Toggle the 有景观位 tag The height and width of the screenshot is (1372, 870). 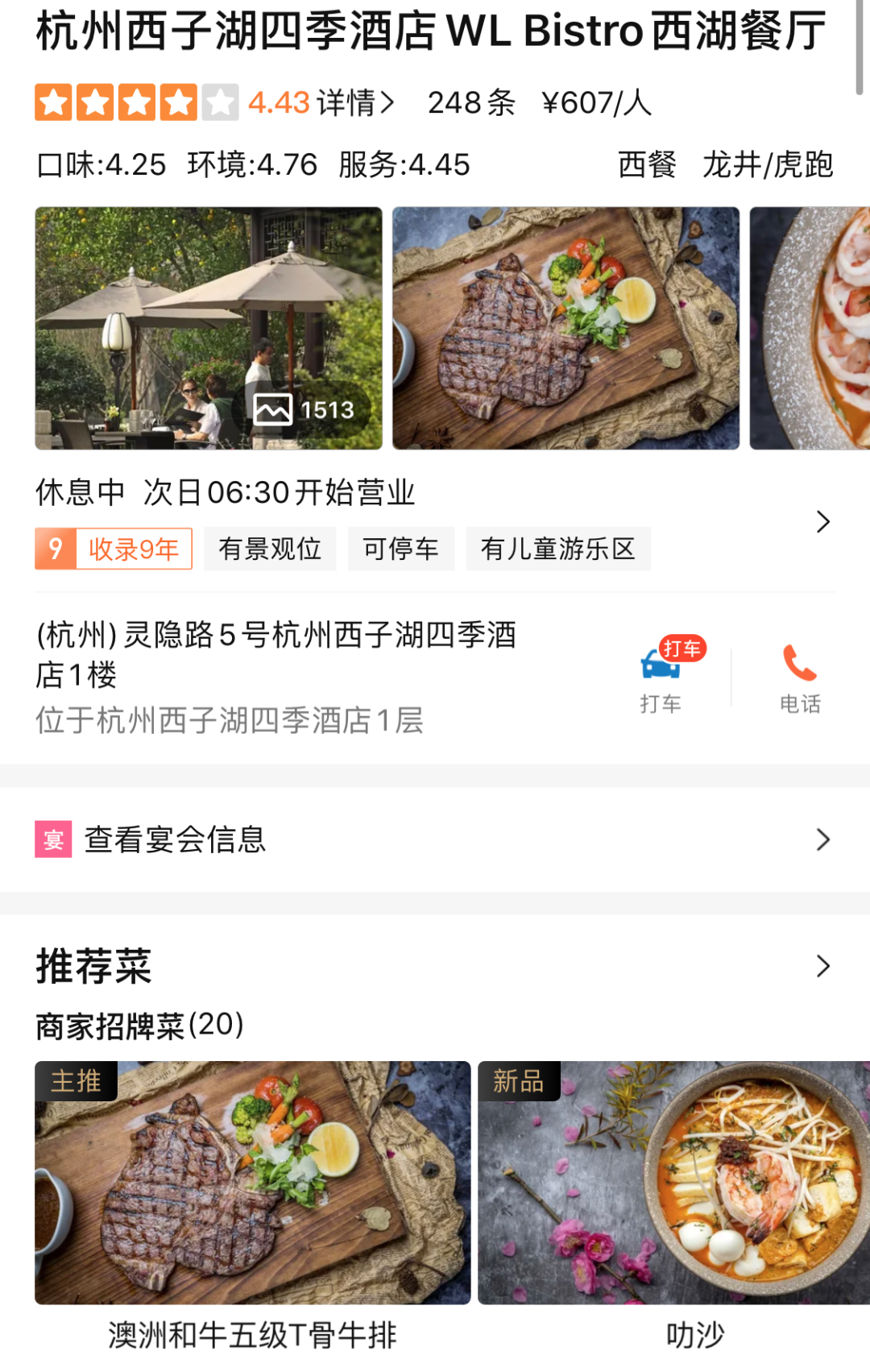tap(269, 548)
